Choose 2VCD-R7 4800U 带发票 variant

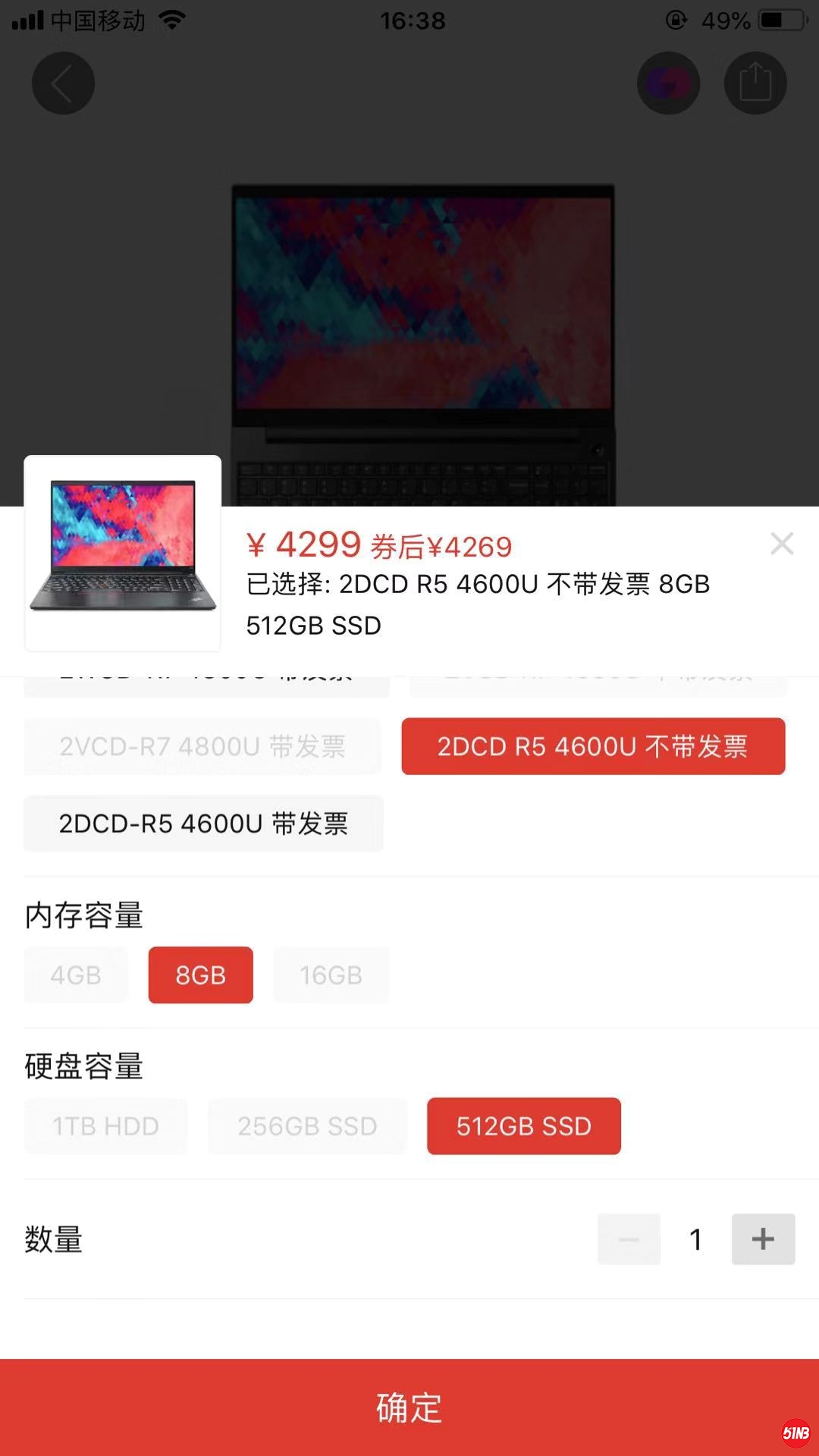coord(202,747)
